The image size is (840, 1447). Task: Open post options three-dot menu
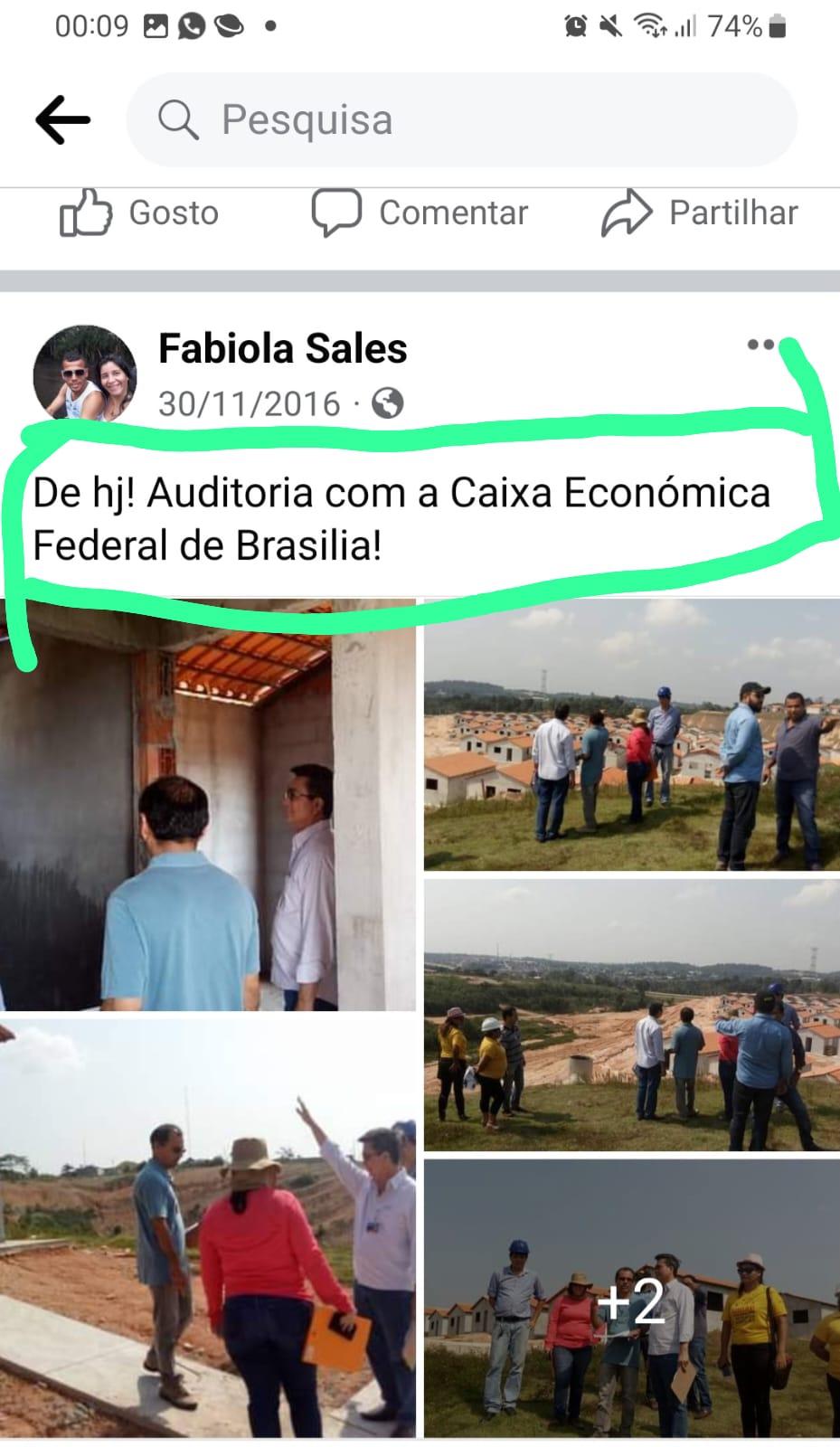point(760,345)
